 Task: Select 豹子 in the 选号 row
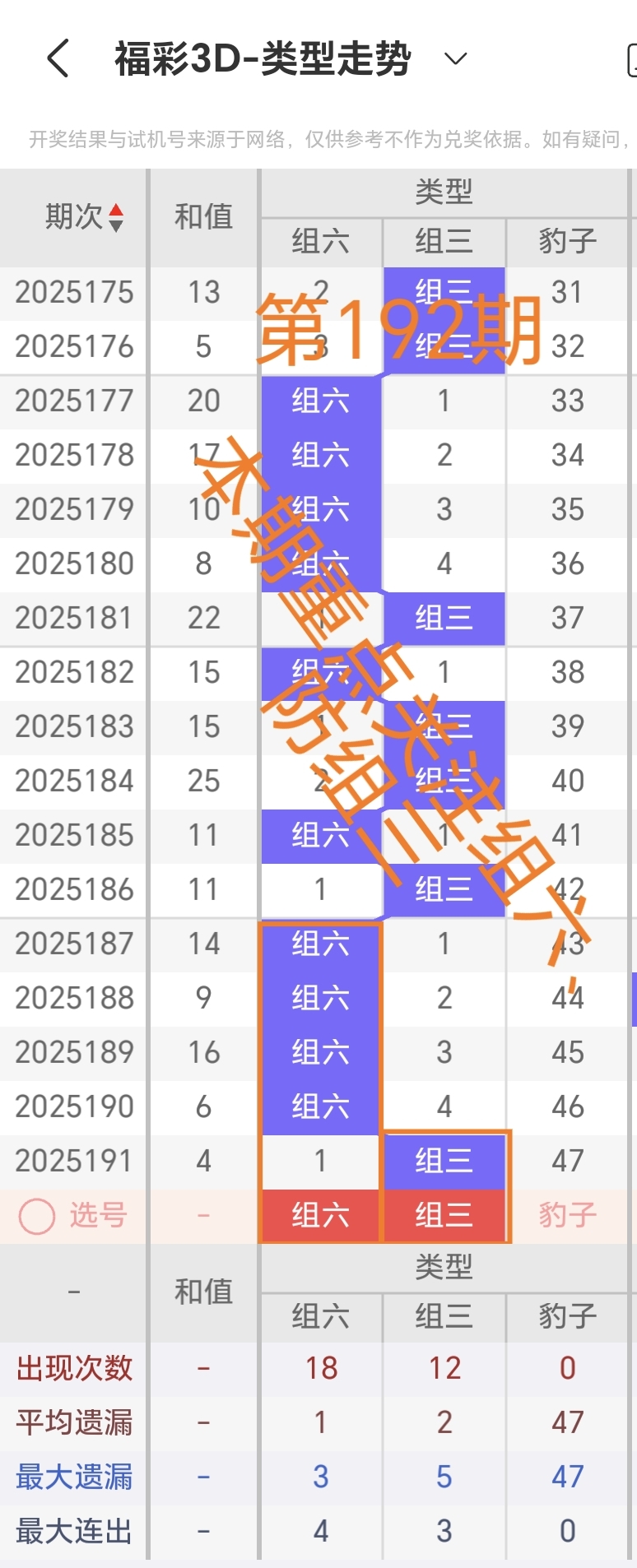click(x=565, y=1214)
